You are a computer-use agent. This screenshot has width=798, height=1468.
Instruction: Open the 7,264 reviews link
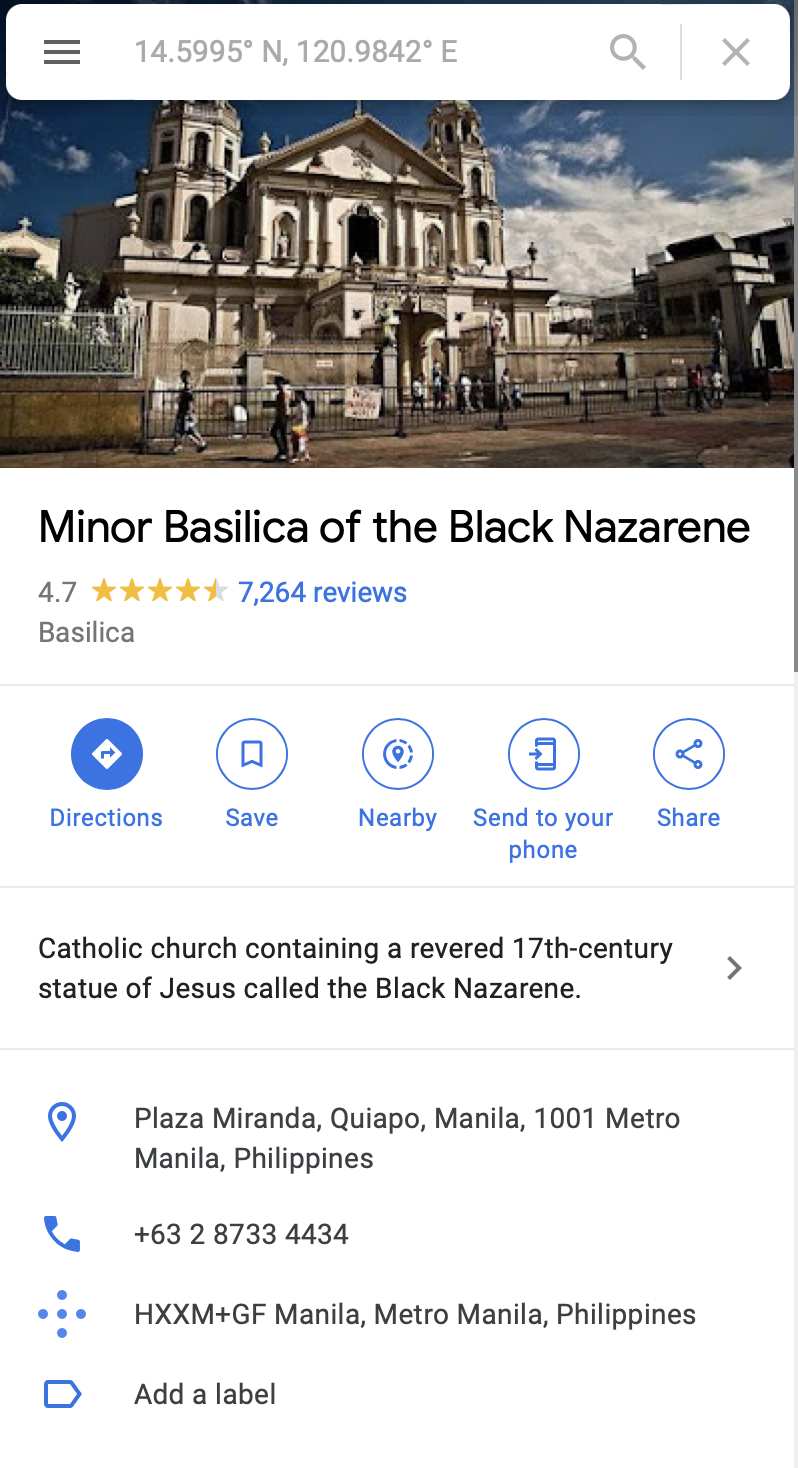(x=322, y=592)
